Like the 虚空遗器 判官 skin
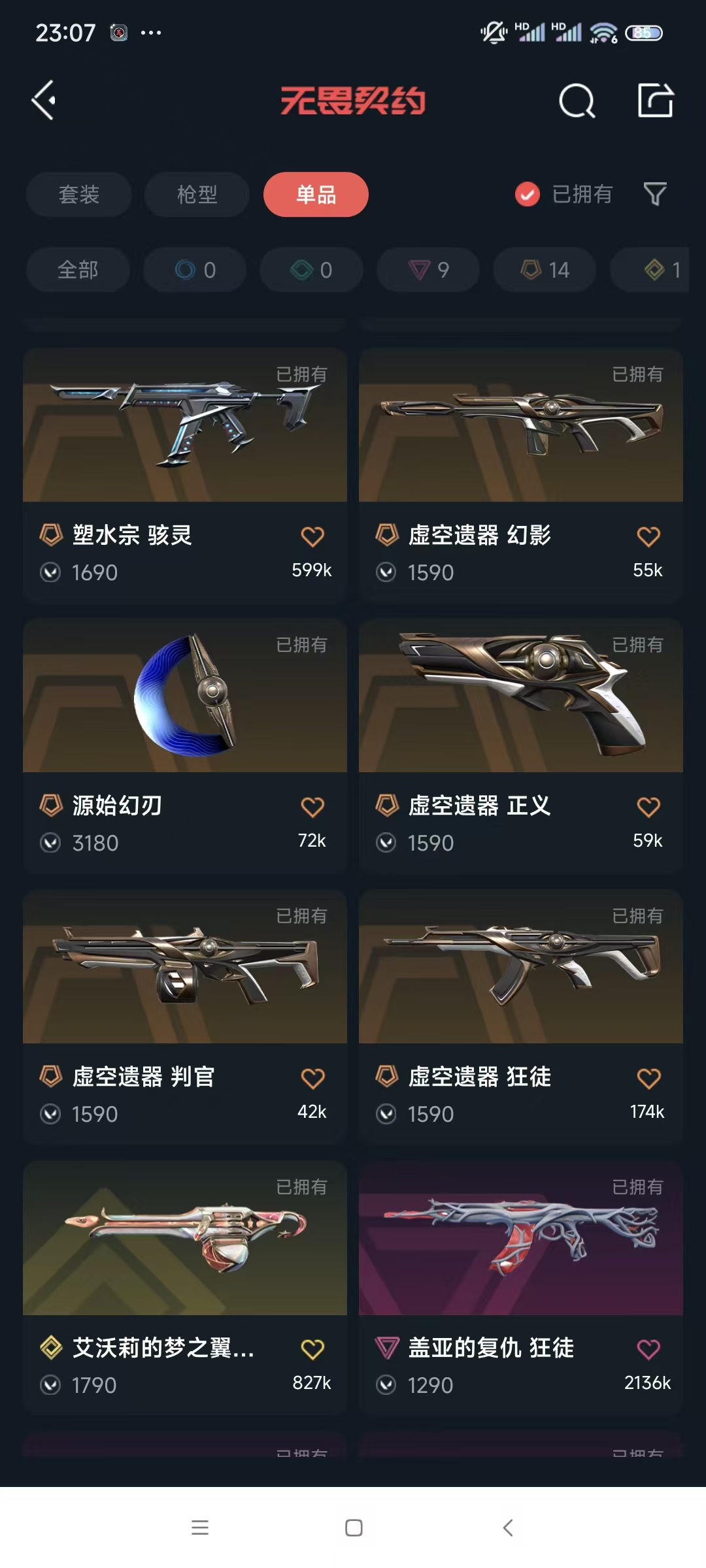Image resolution: width=706 pixels, height=1568 pixels. [312, 1079]
